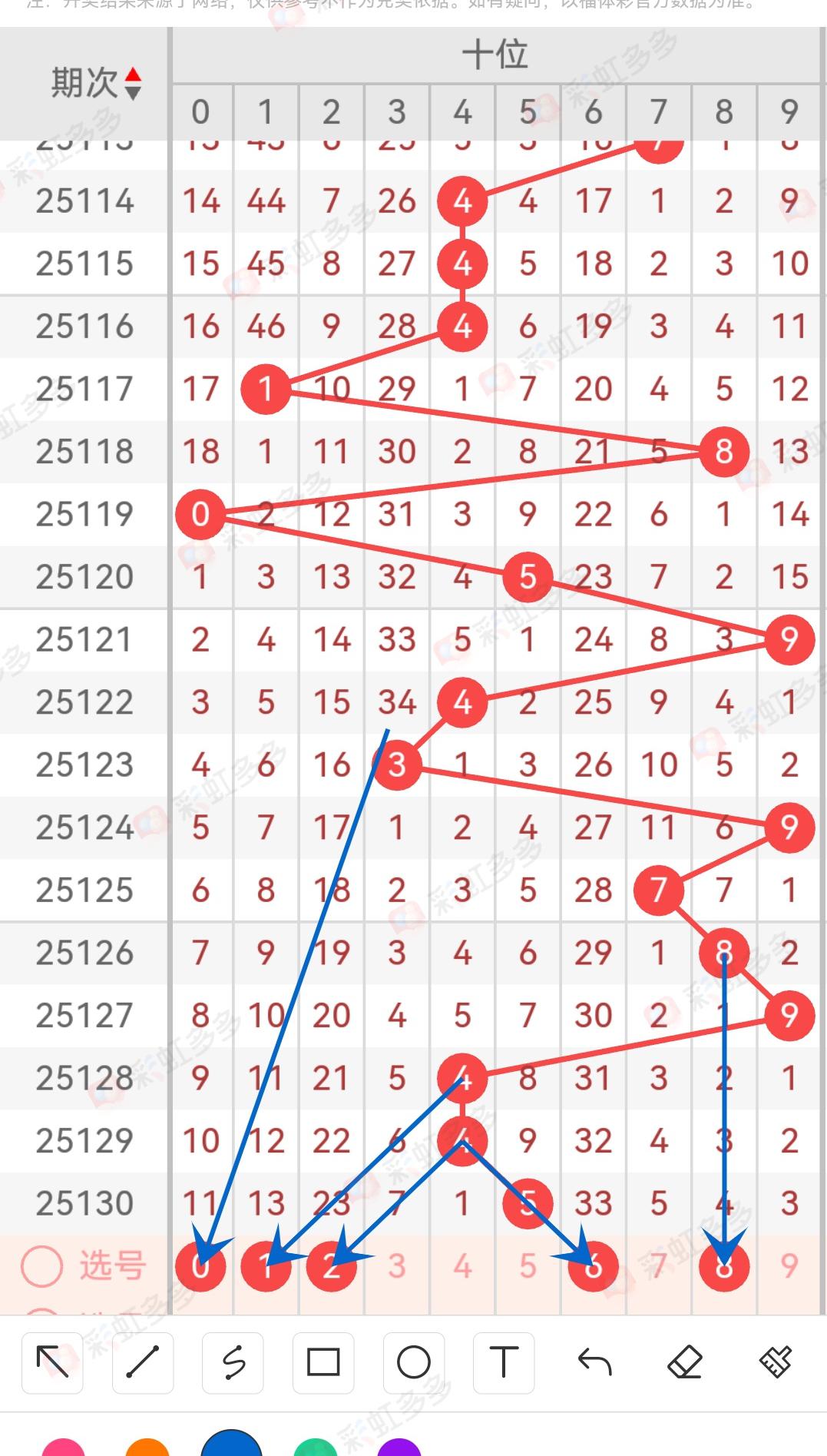Choose the text tool
Screen dimensions: 827x1456
[504, 1363]
